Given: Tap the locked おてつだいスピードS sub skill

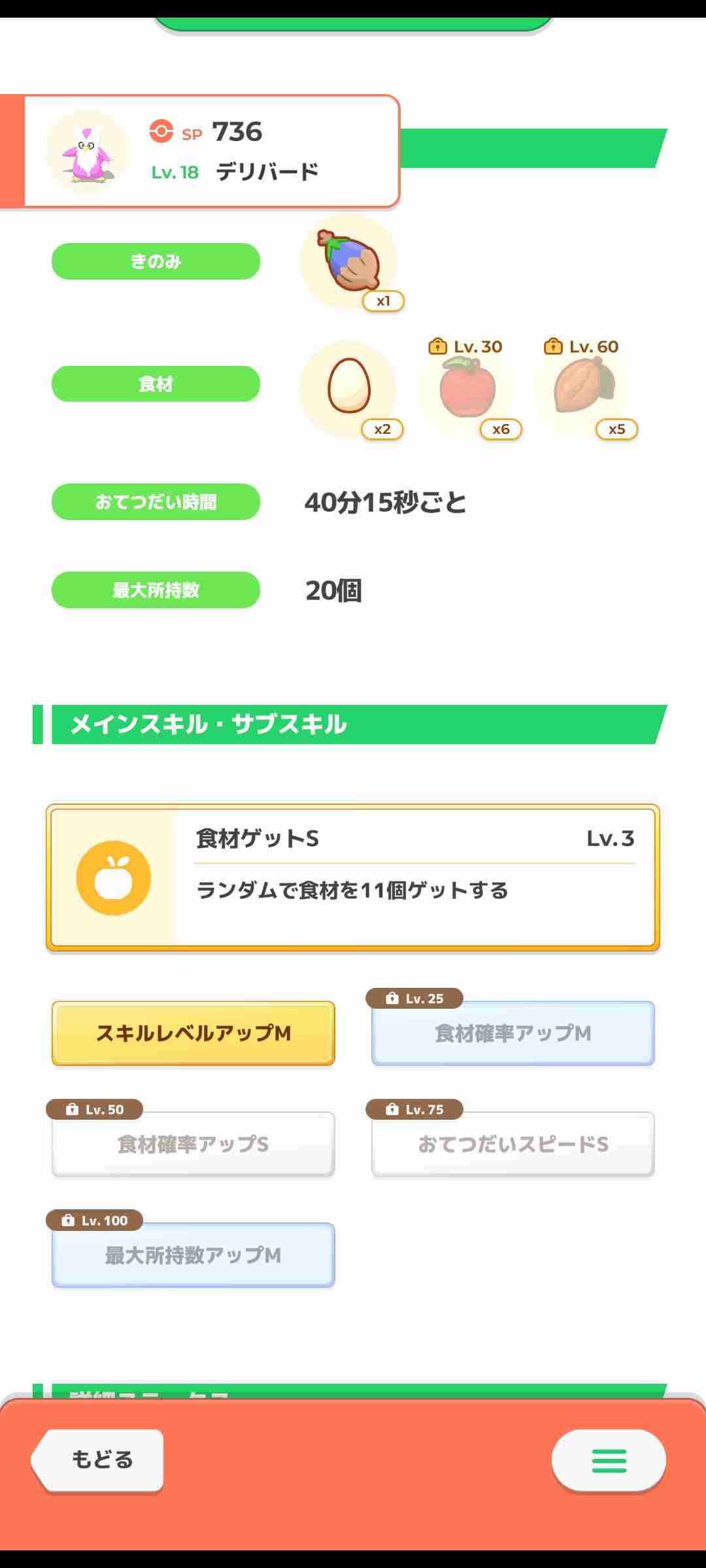Looking at the screenshot, I should tap(513, 1145).
